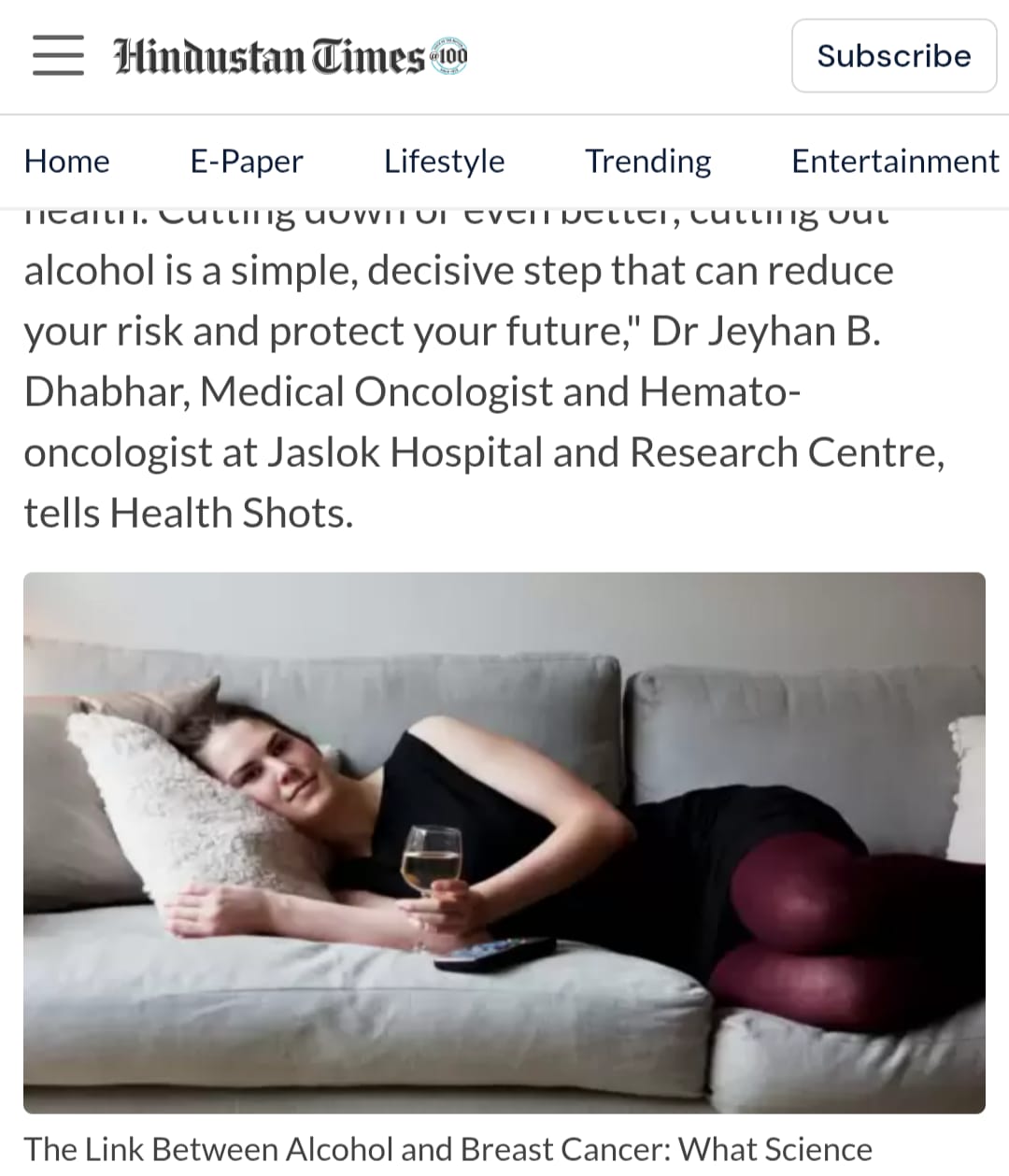This screenshot has width=1009, height=1176.
Task: Tap the Hindustan Times logo
Action: pos(290,57)
